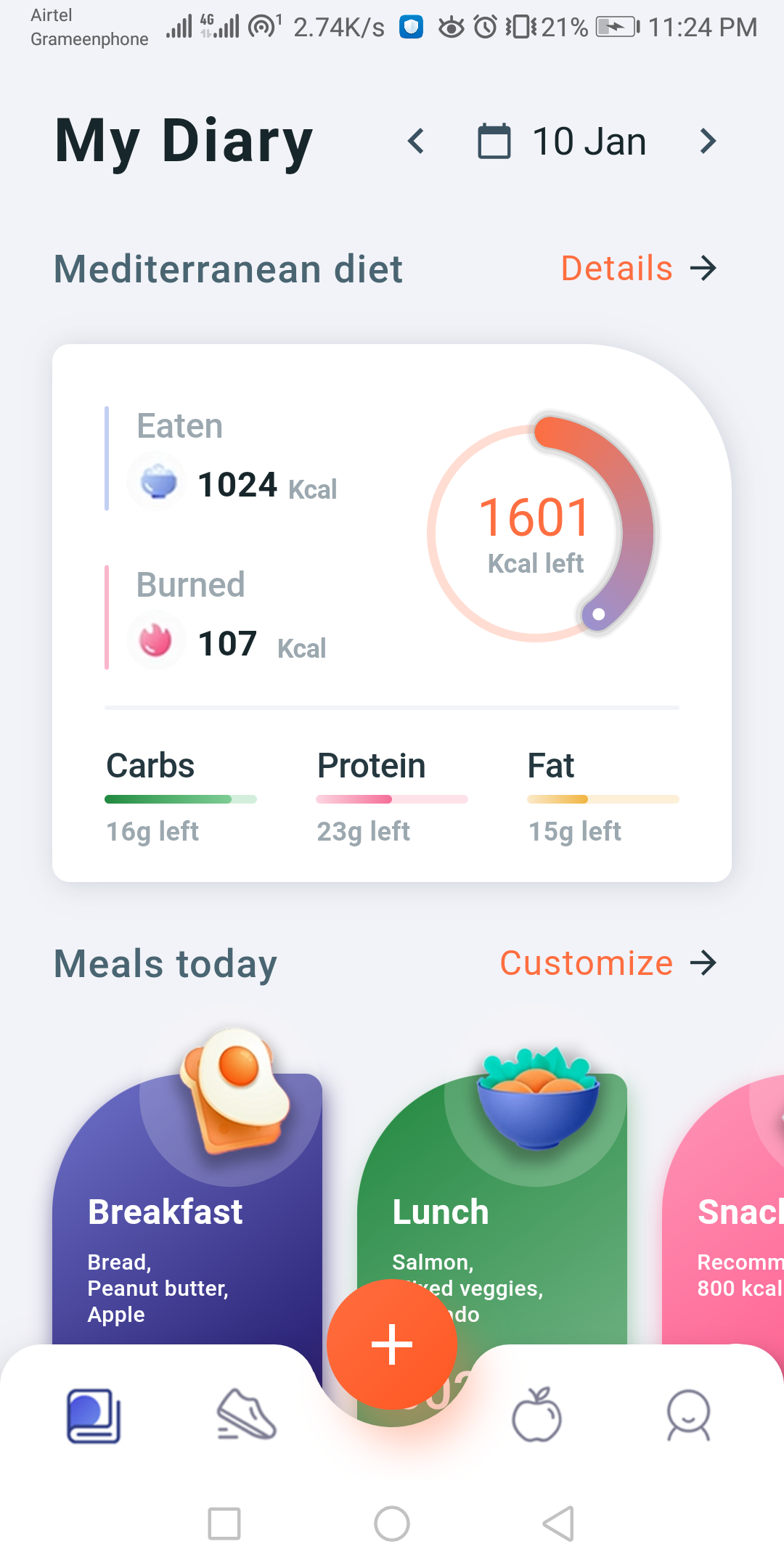784x1568 pixels.
Task: Switch to the running shoe activity tab
Action: [246, 1414]
